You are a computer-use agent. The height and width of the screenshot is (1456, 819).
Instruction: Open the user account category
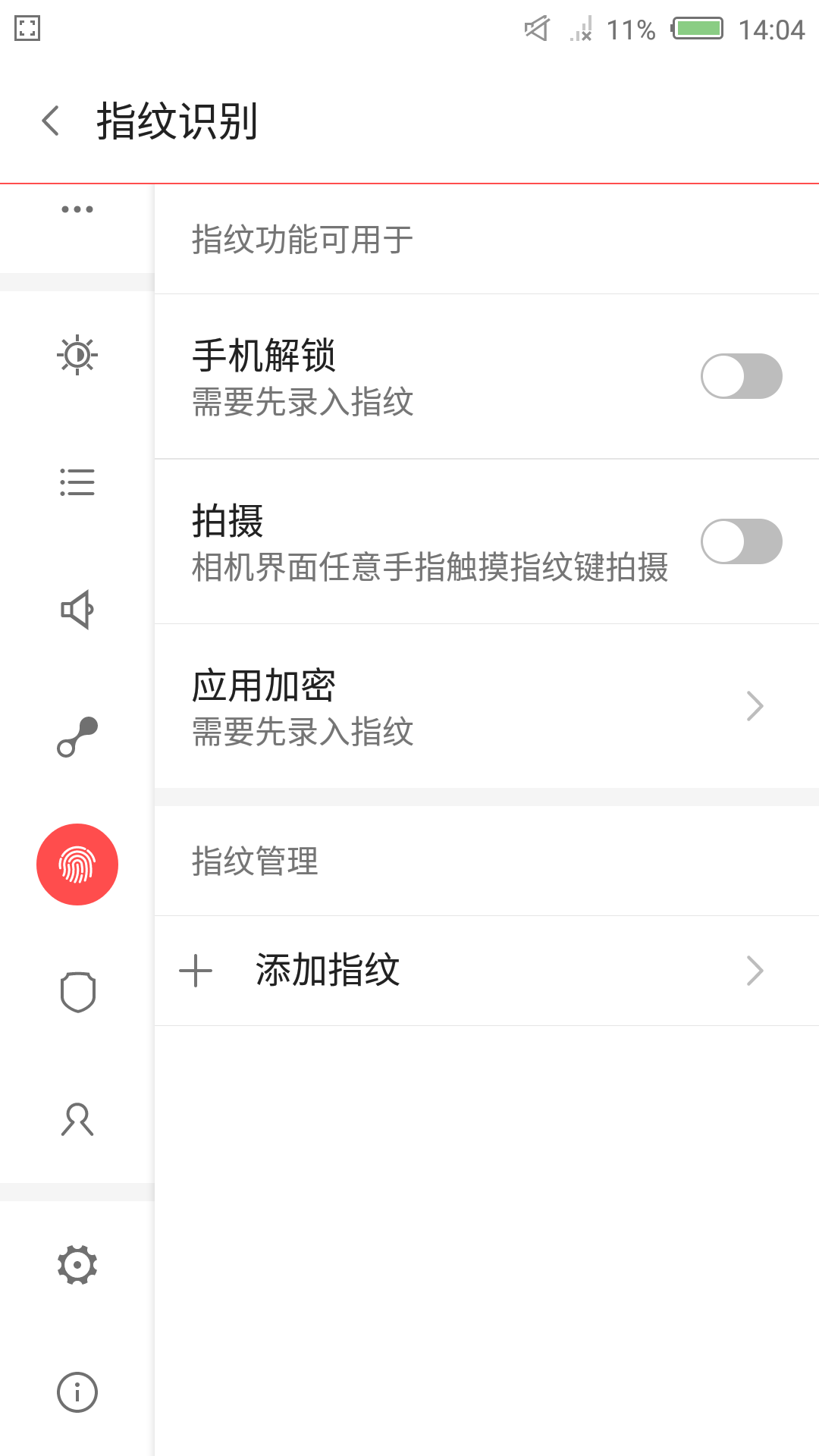tap(77, 1119)
